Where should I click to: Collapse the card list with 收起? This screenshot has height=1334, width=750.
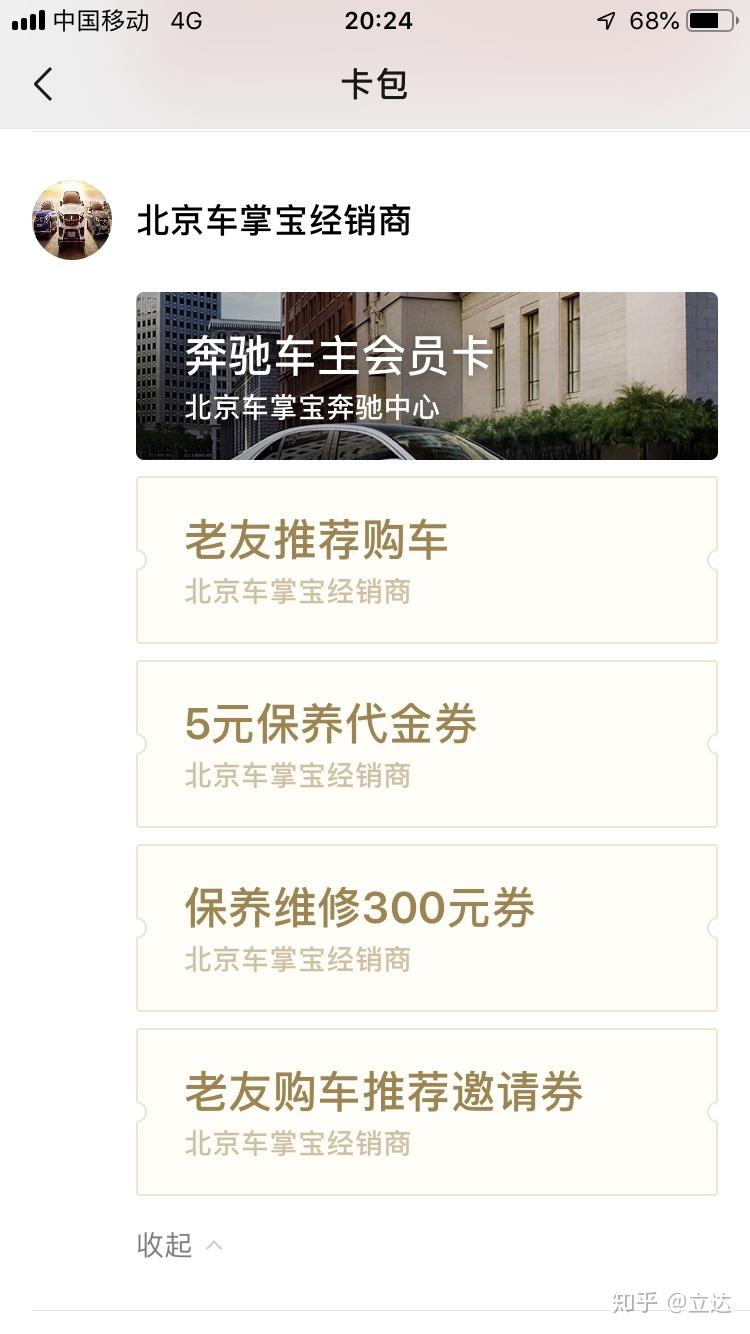pos(178,1245)
